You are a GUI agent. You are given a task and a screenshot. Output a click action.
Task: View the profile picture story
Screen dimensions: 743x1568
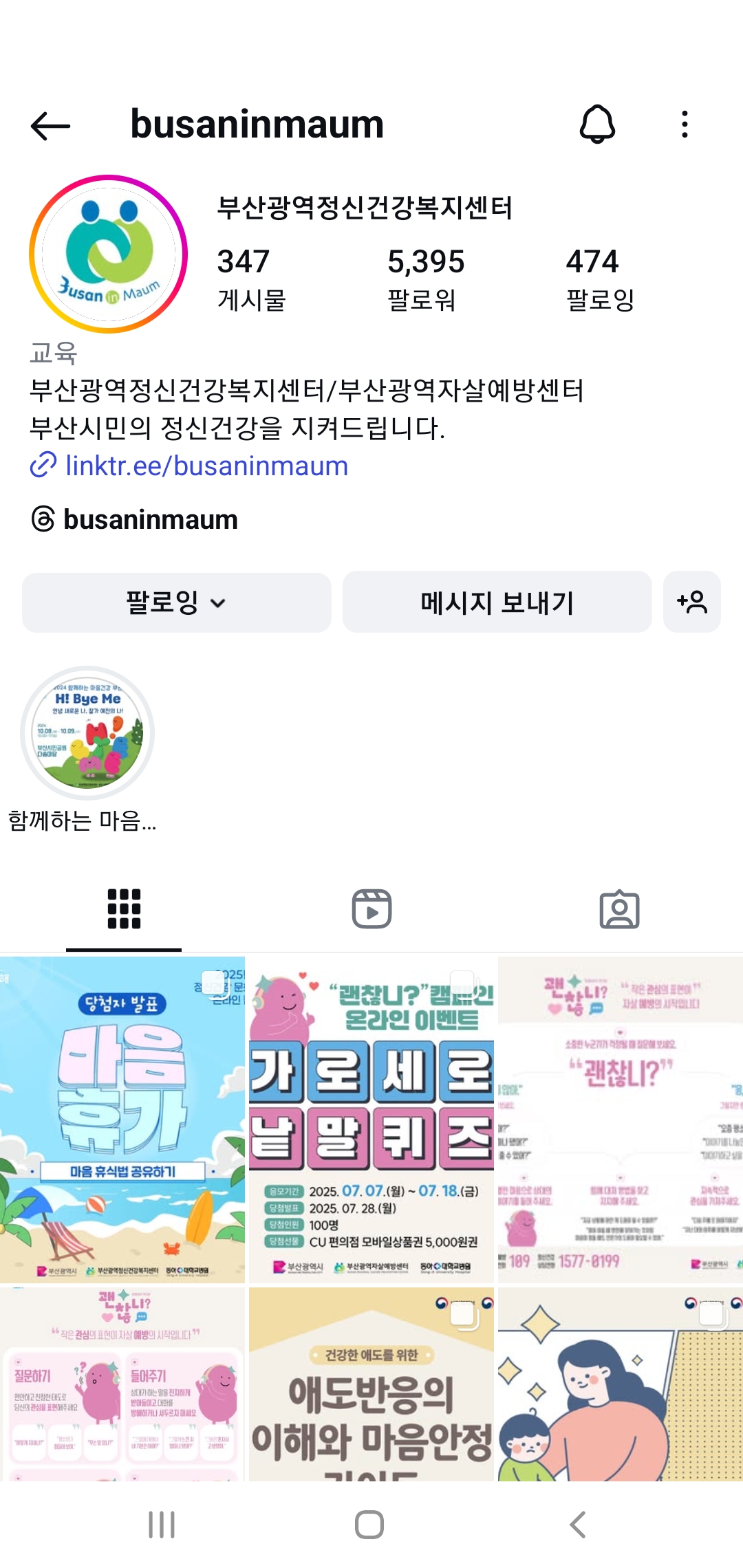tap(108, 254)
